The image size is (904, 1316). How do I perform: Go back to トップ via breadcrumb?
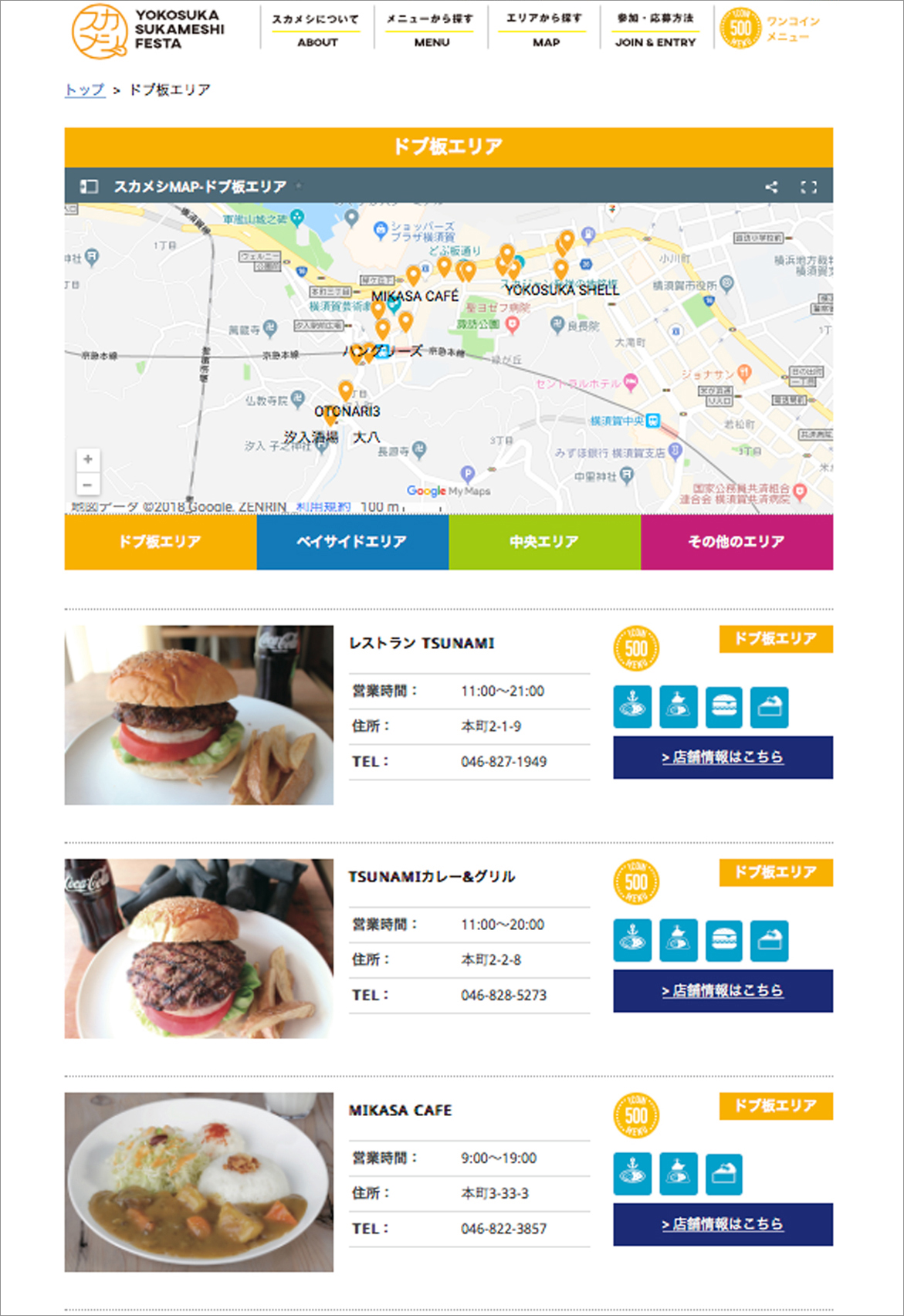point(84,90)
